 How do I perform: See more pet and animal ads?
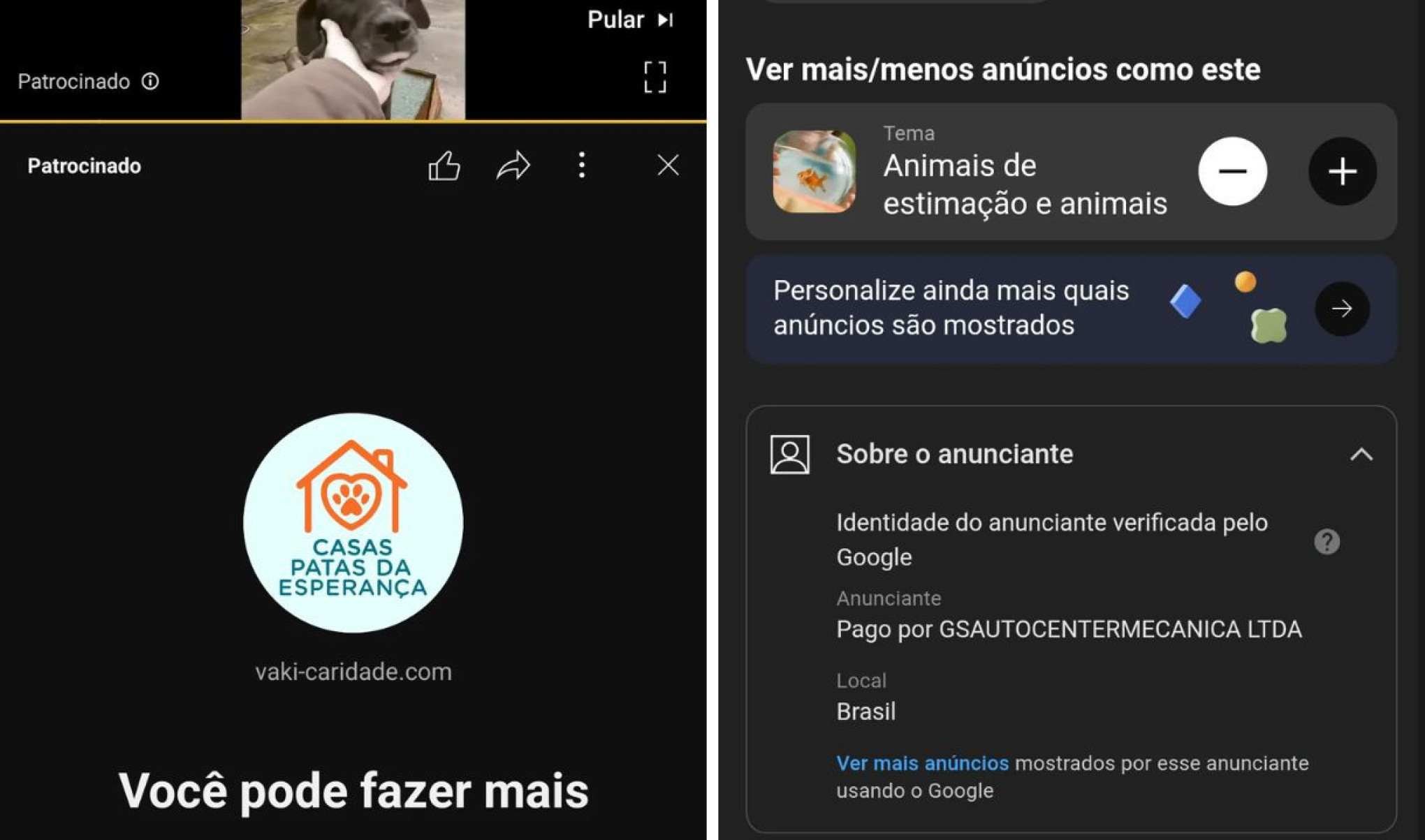[1341, 172]
